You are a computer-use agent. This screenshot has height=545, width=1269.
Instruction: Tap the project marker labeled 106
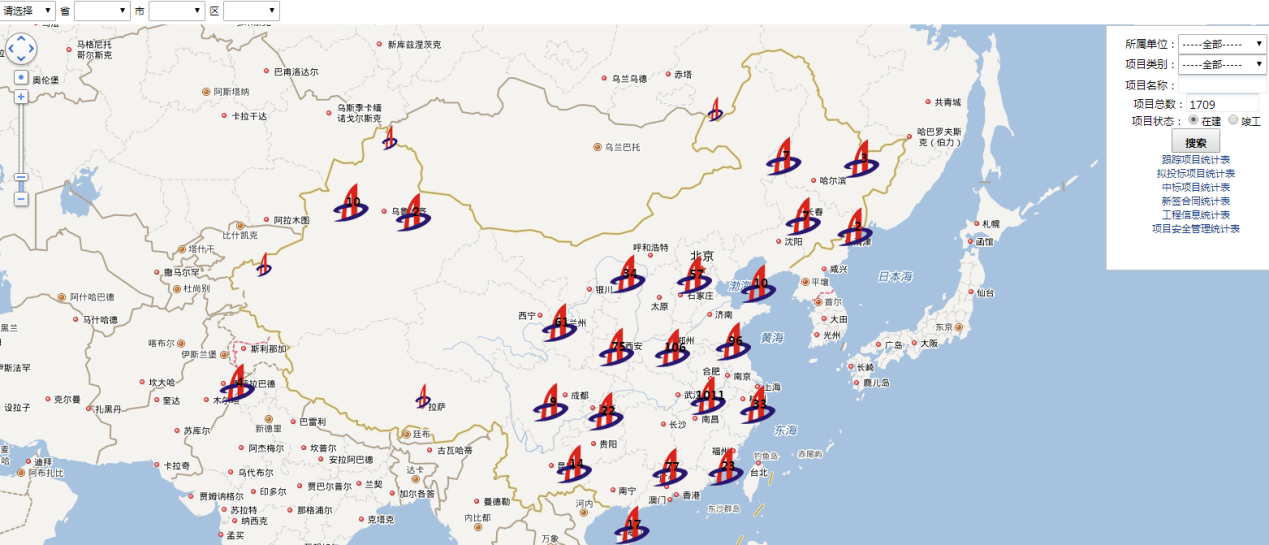tap(676, 348)
